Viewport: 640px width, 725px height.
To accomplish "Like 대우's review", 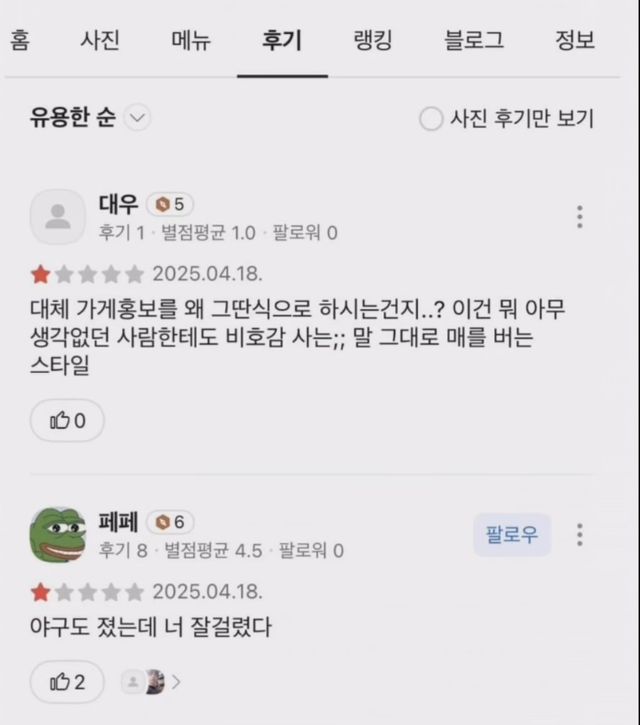I will pos(67,421).
